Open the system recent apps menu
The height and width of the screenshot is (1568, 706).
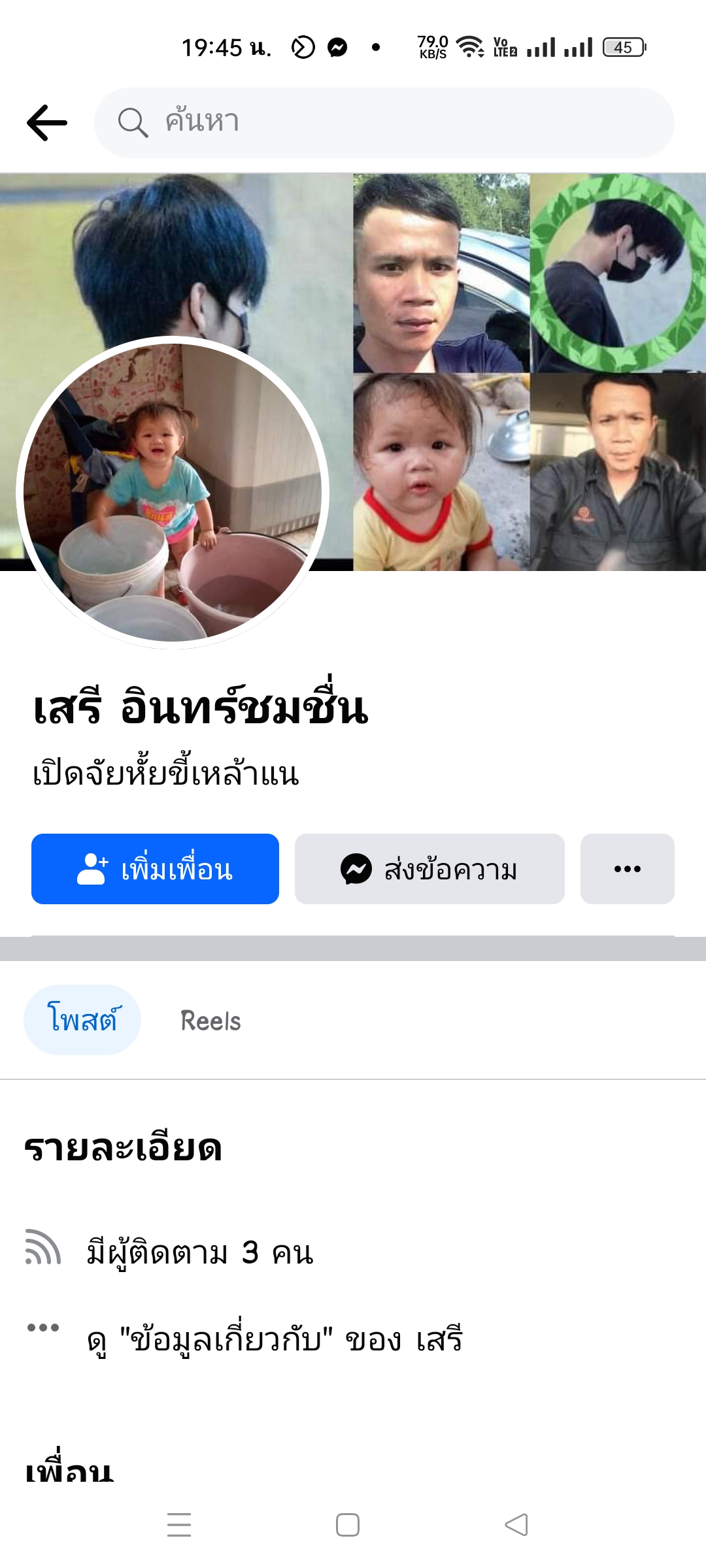(179, 1525)
